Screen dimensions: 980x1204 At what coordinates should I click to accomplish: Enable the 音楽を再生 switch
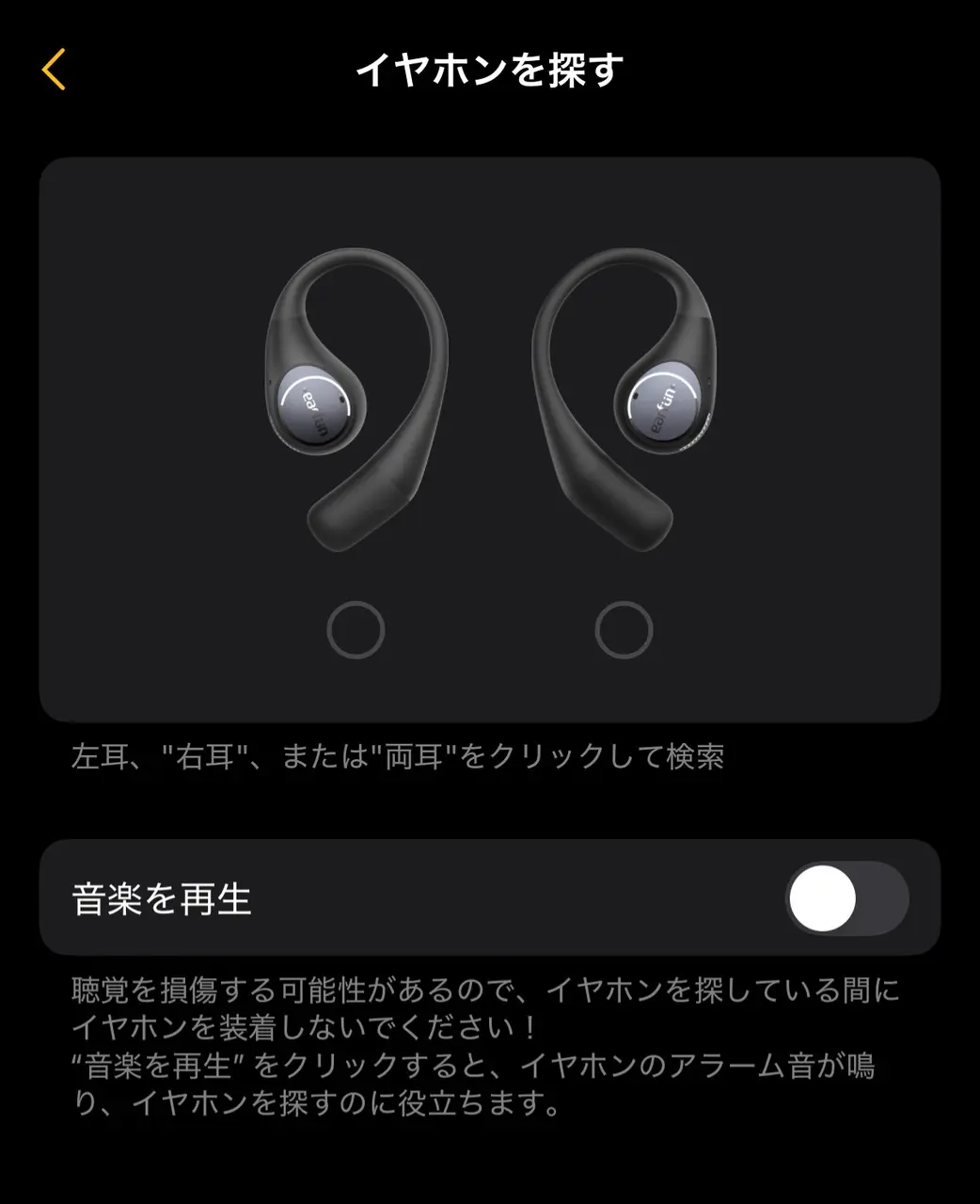846,898
